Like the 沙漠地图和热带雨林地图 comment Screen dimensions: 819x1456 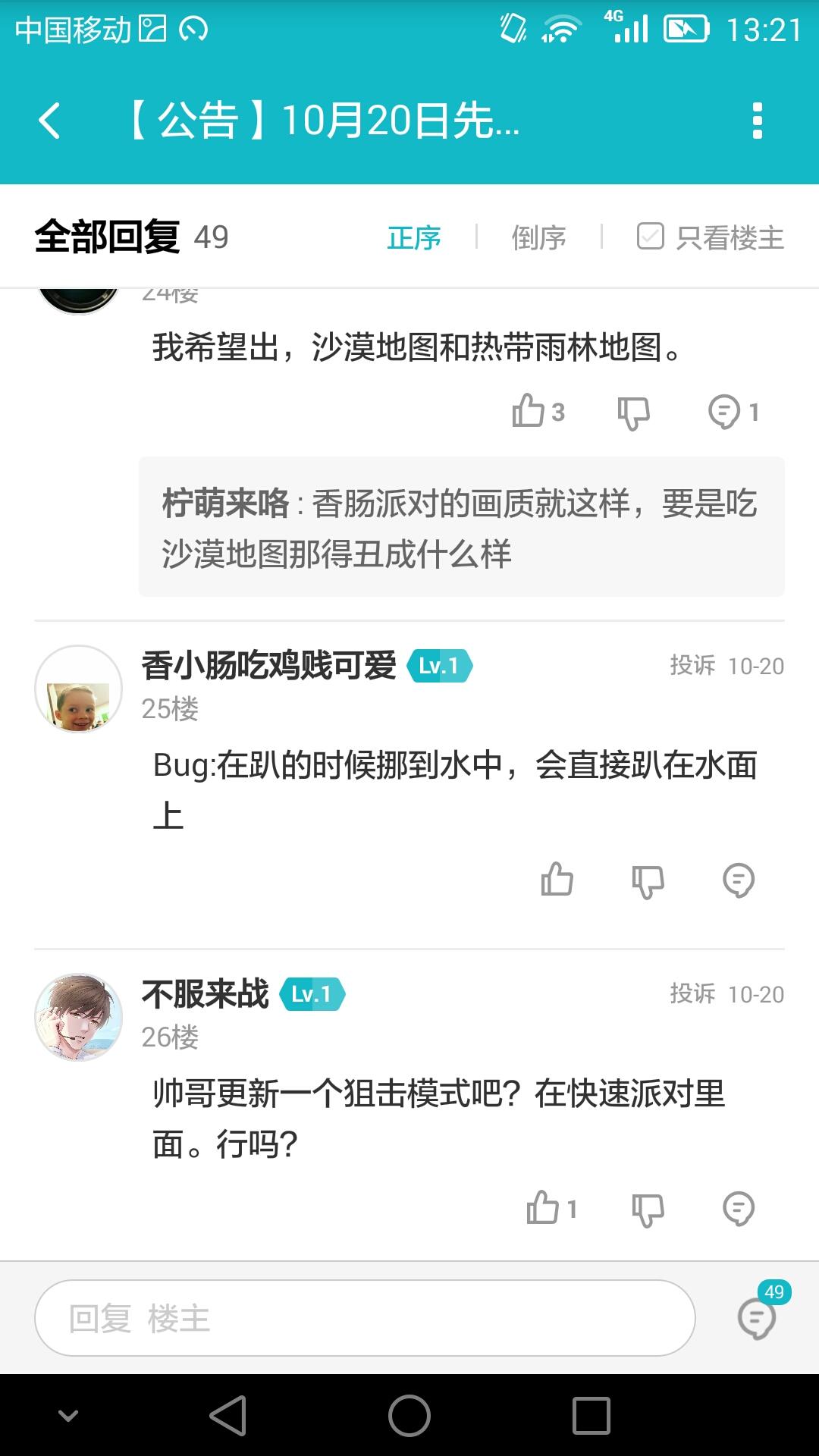pos(529,412)
